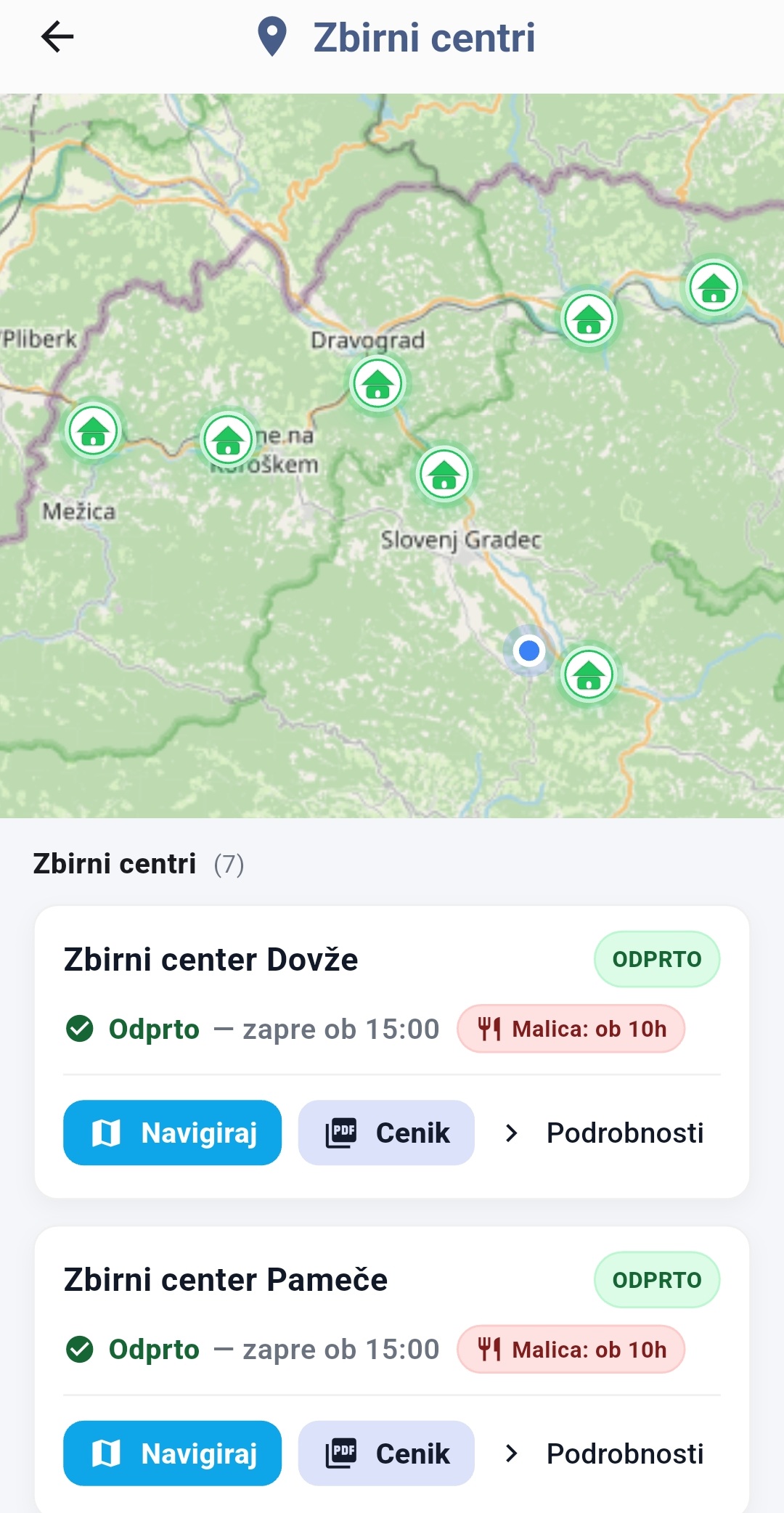Select the map marker near Dravograd
Viewport: 784px width, 1513px height.
[377, 384]
